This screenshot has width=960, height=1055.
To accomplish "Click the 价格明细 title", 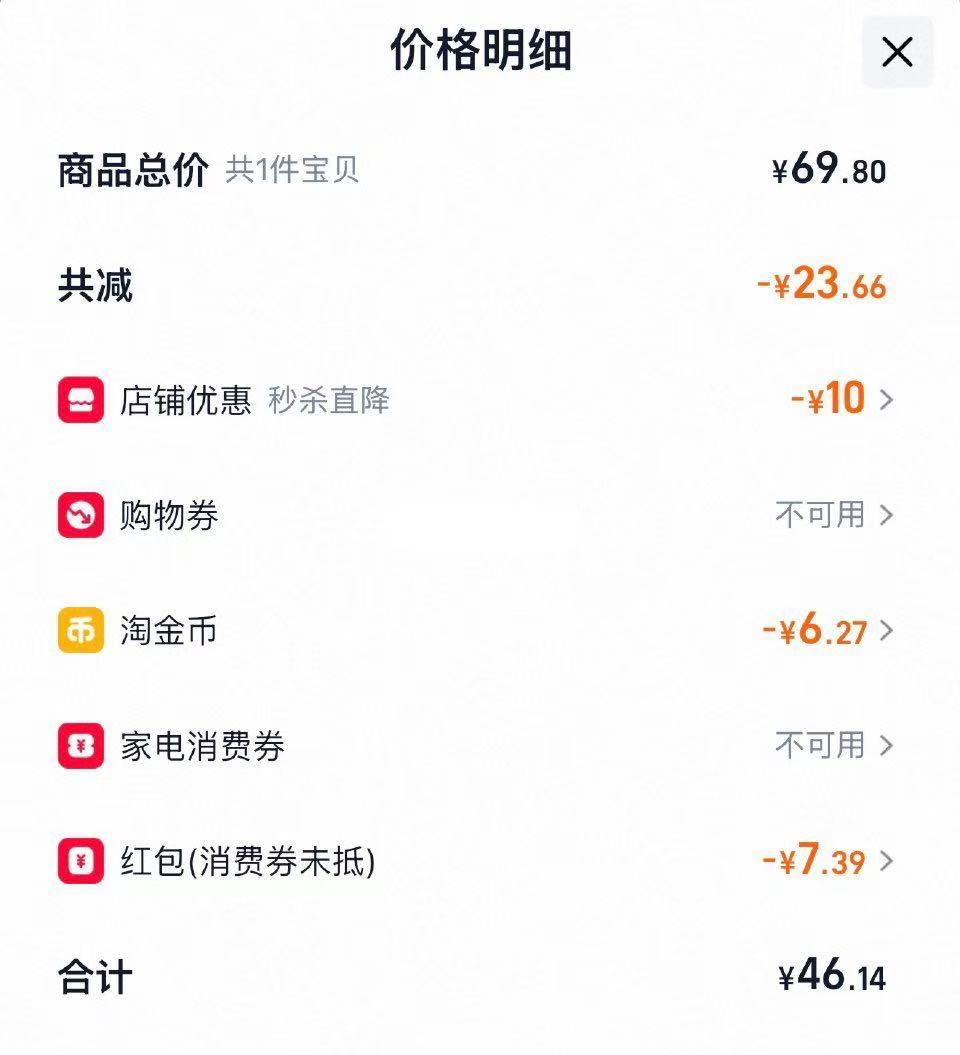I will point(480,52).
